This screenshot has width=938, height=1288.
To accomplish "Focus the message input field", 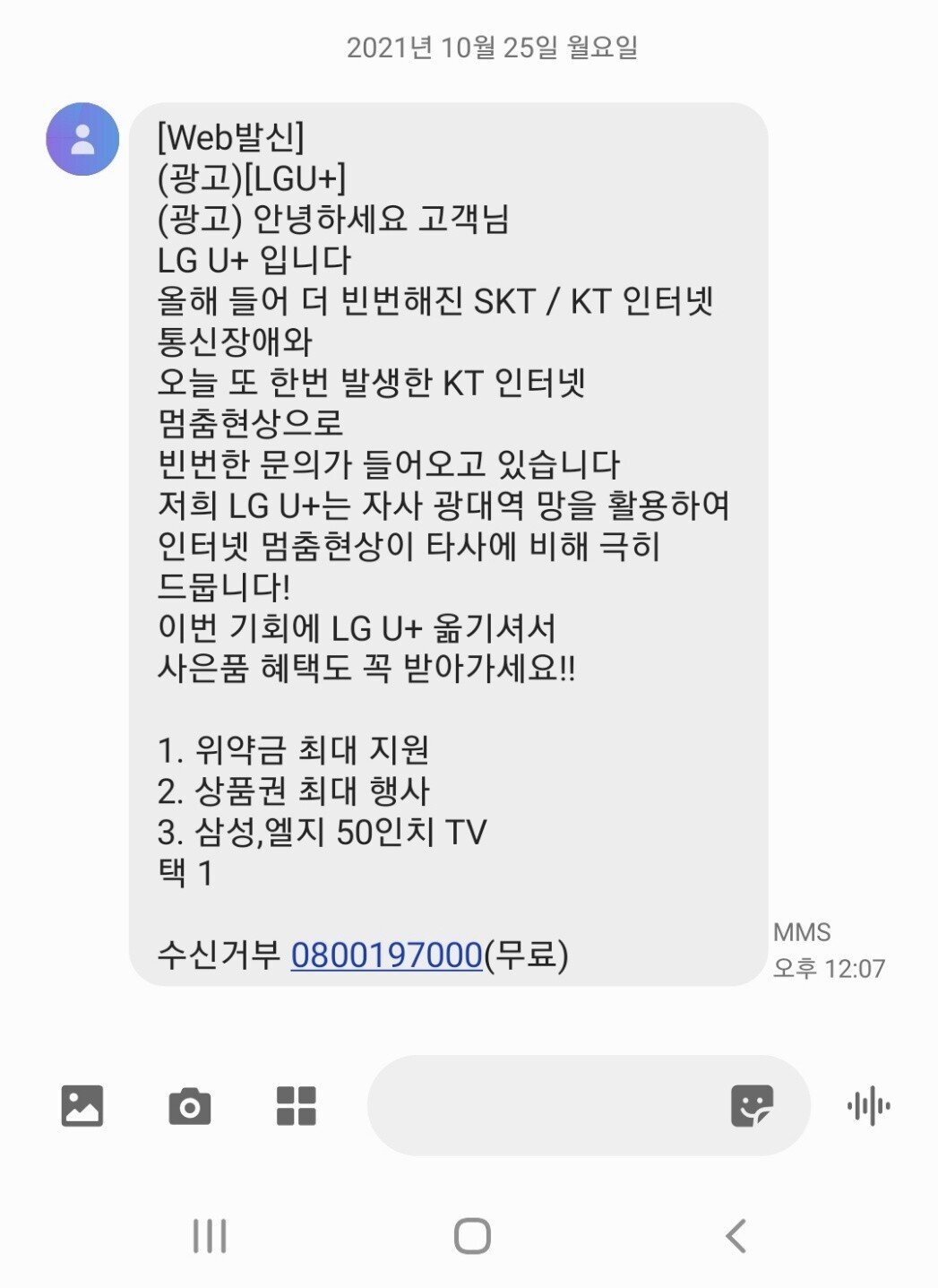I will pos(546,1105).
